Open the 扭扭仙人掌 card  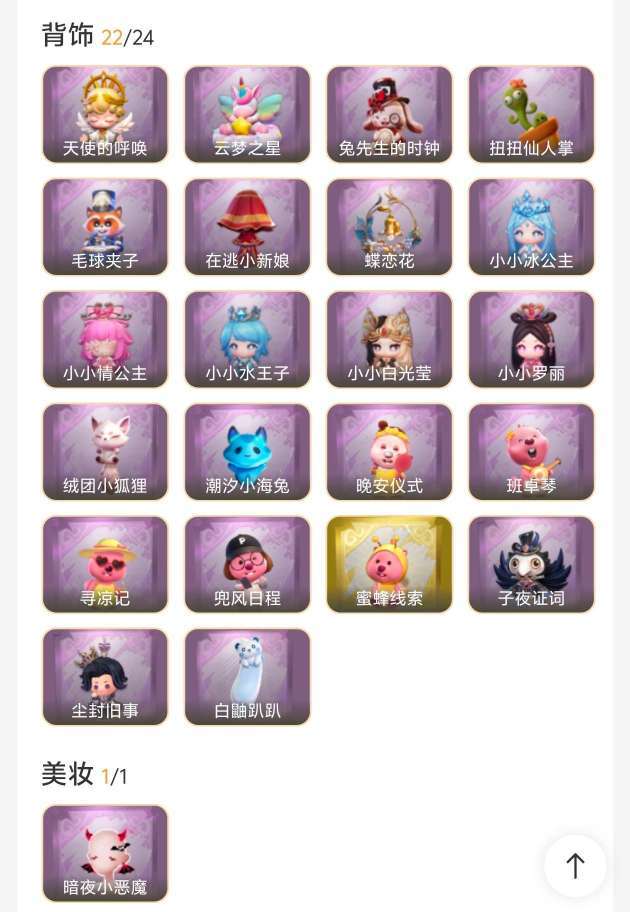click(531, 114)
